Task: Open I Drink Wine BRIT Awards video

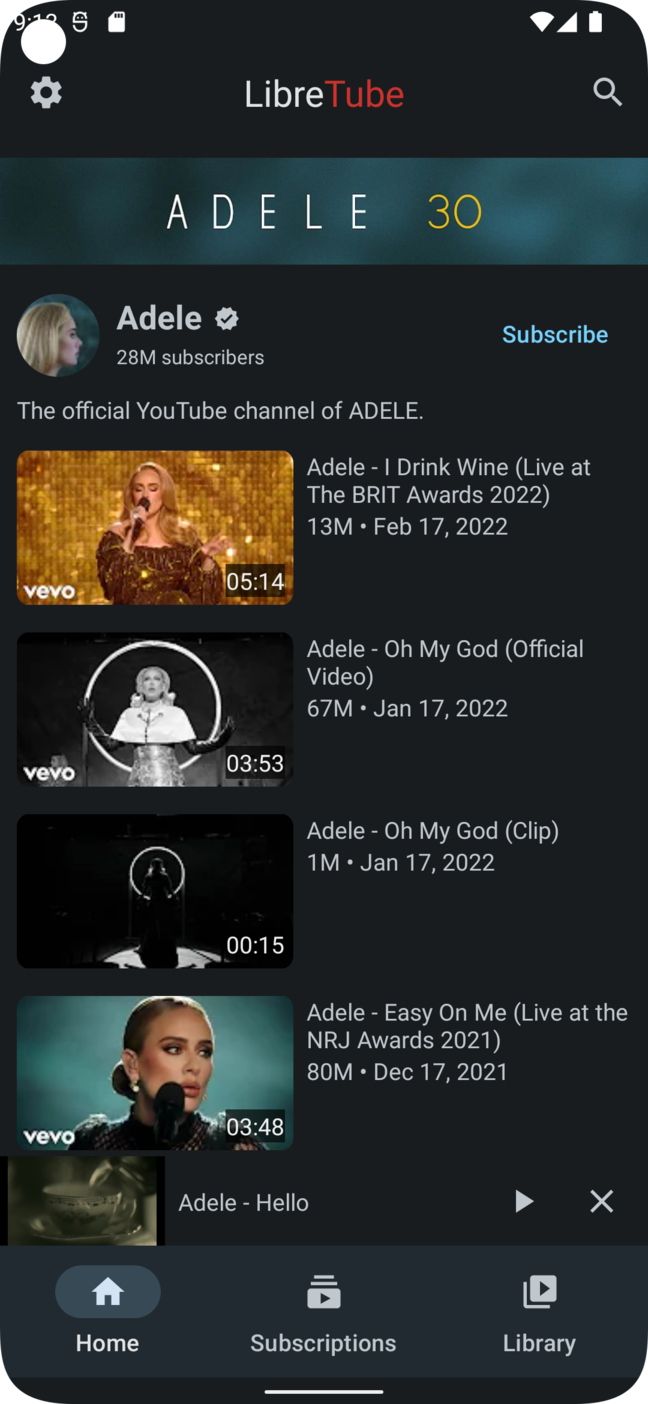Action: [x=324, y=527]
